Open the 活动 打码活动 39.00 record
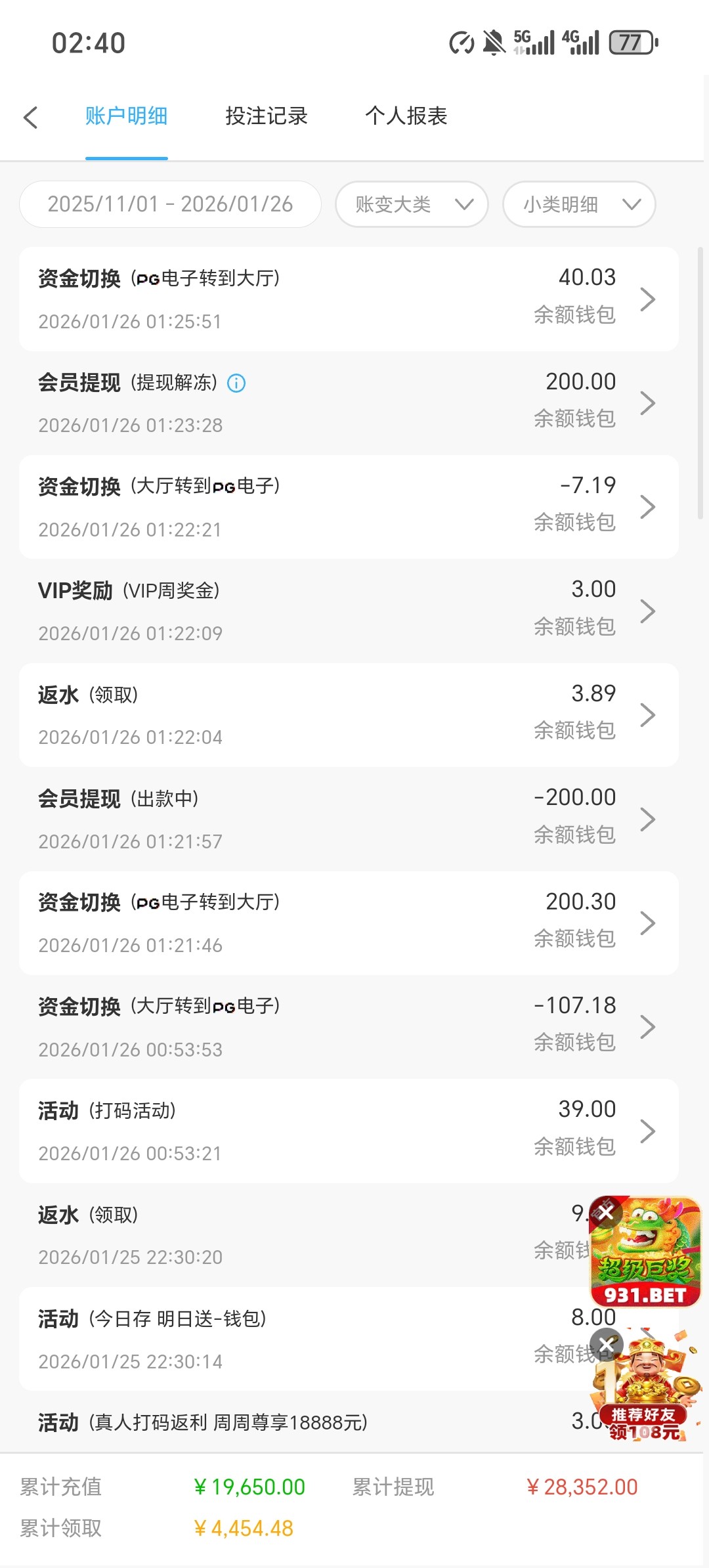This screenshot has height=1568, width=709. pyautogui.click(x=348, y=1131)
